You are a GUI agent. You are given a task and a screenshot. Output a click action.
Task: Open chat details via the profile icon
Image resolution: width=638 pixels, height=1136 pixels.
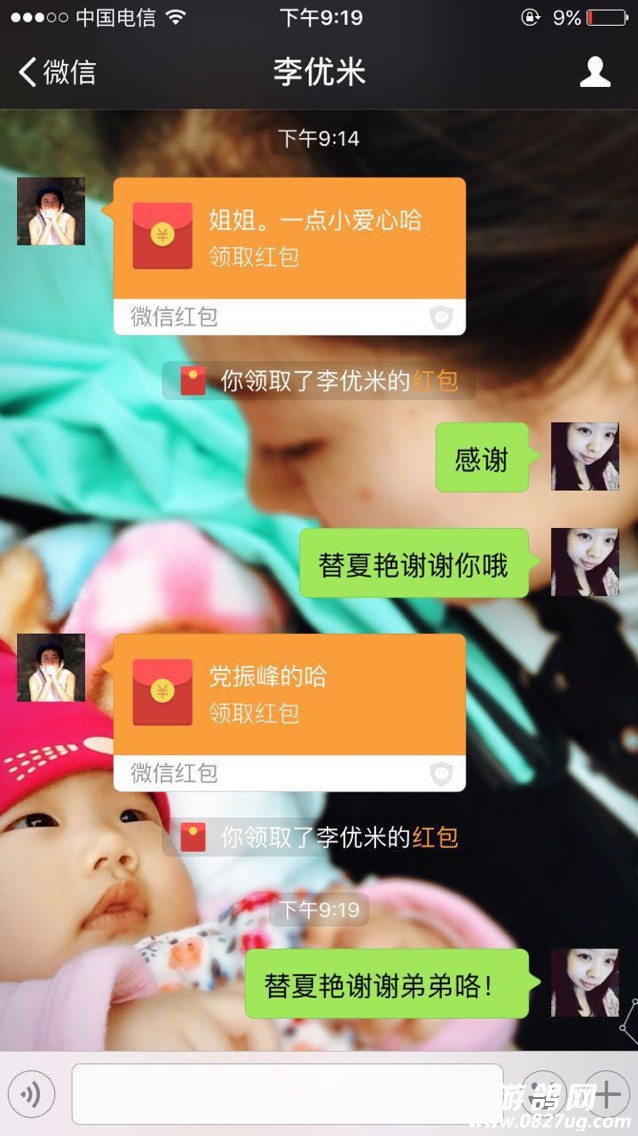(595, 72)
